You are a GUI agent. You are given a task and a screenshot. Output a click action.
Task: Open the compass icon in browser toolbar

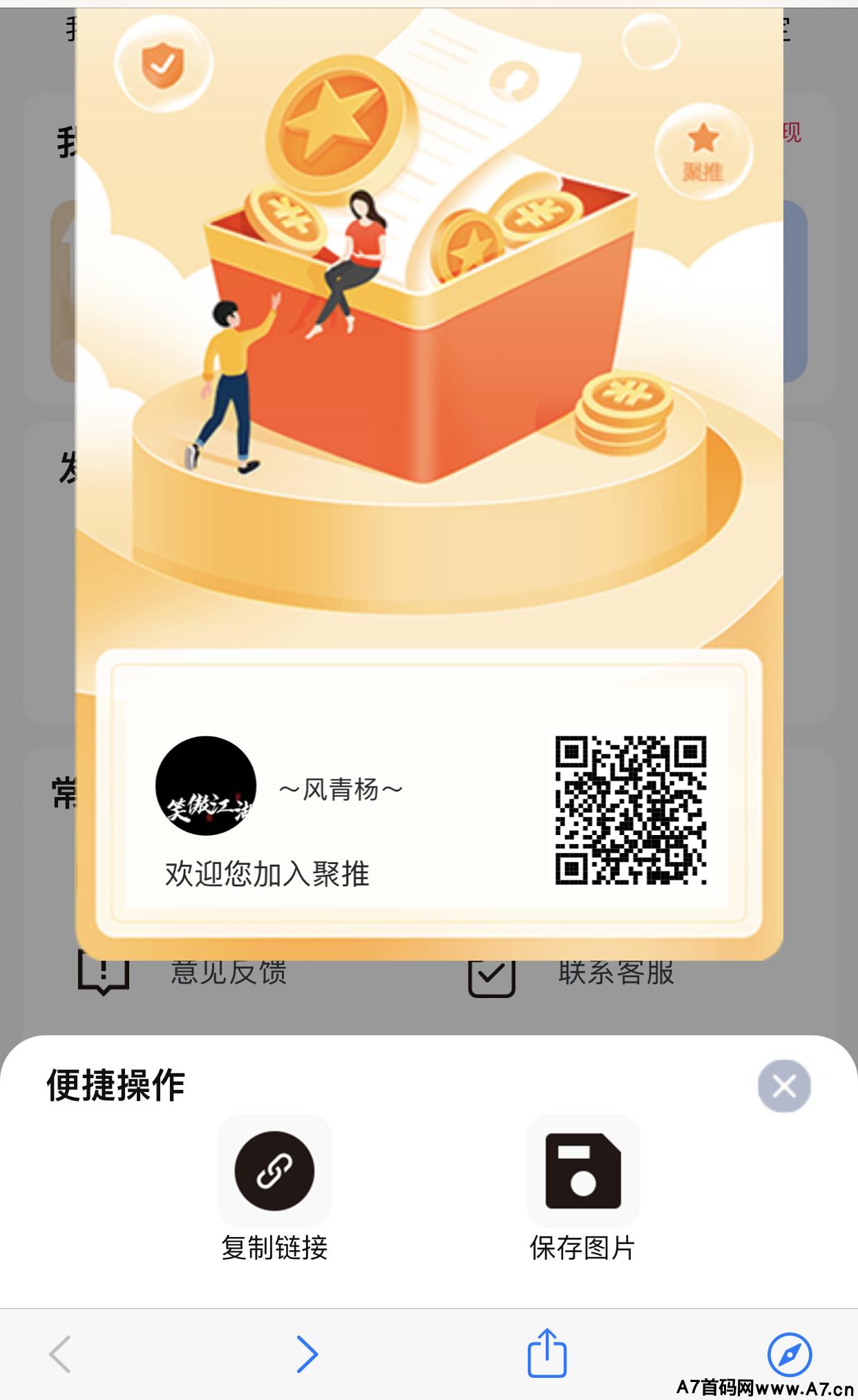coord(790,1354)
